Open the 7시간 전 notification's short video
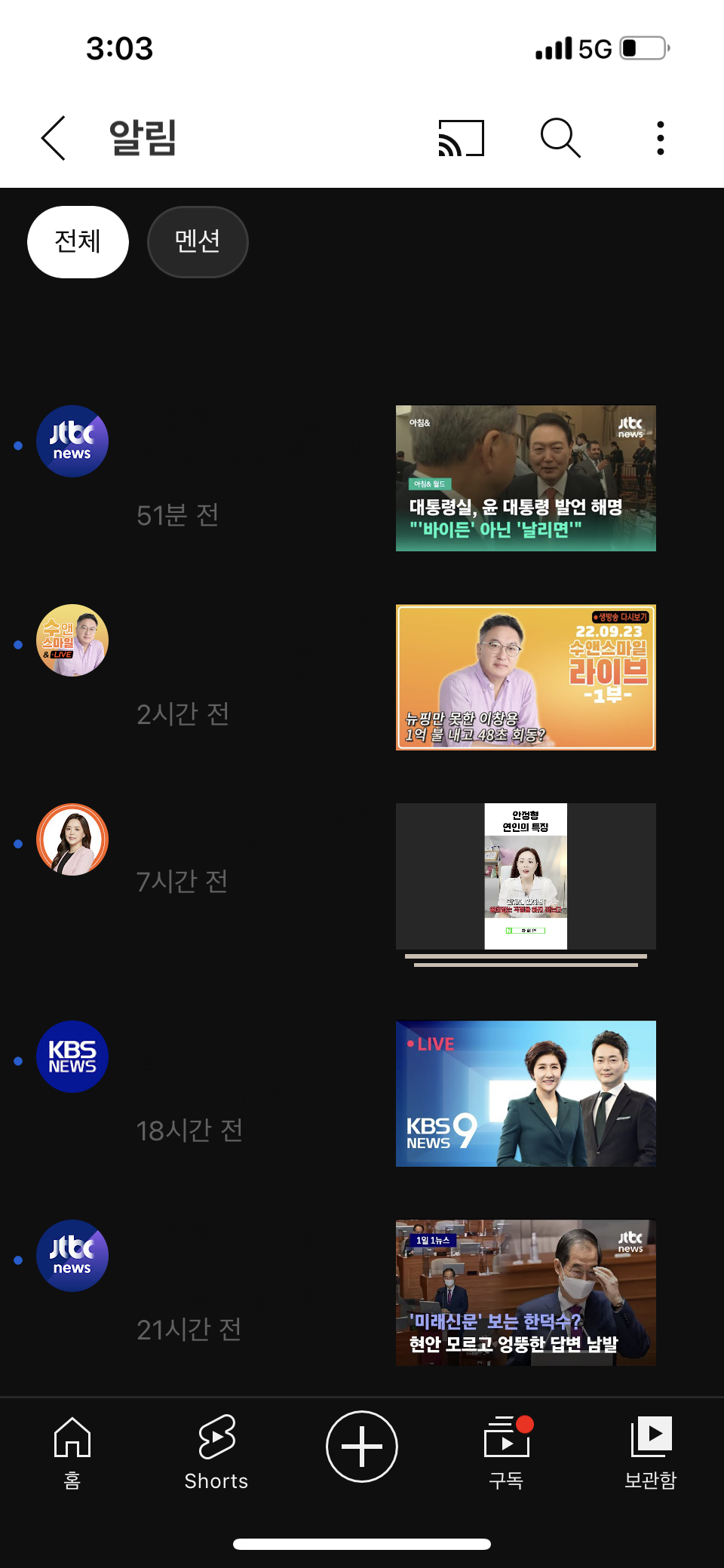724x1568 pixels. 526,876
